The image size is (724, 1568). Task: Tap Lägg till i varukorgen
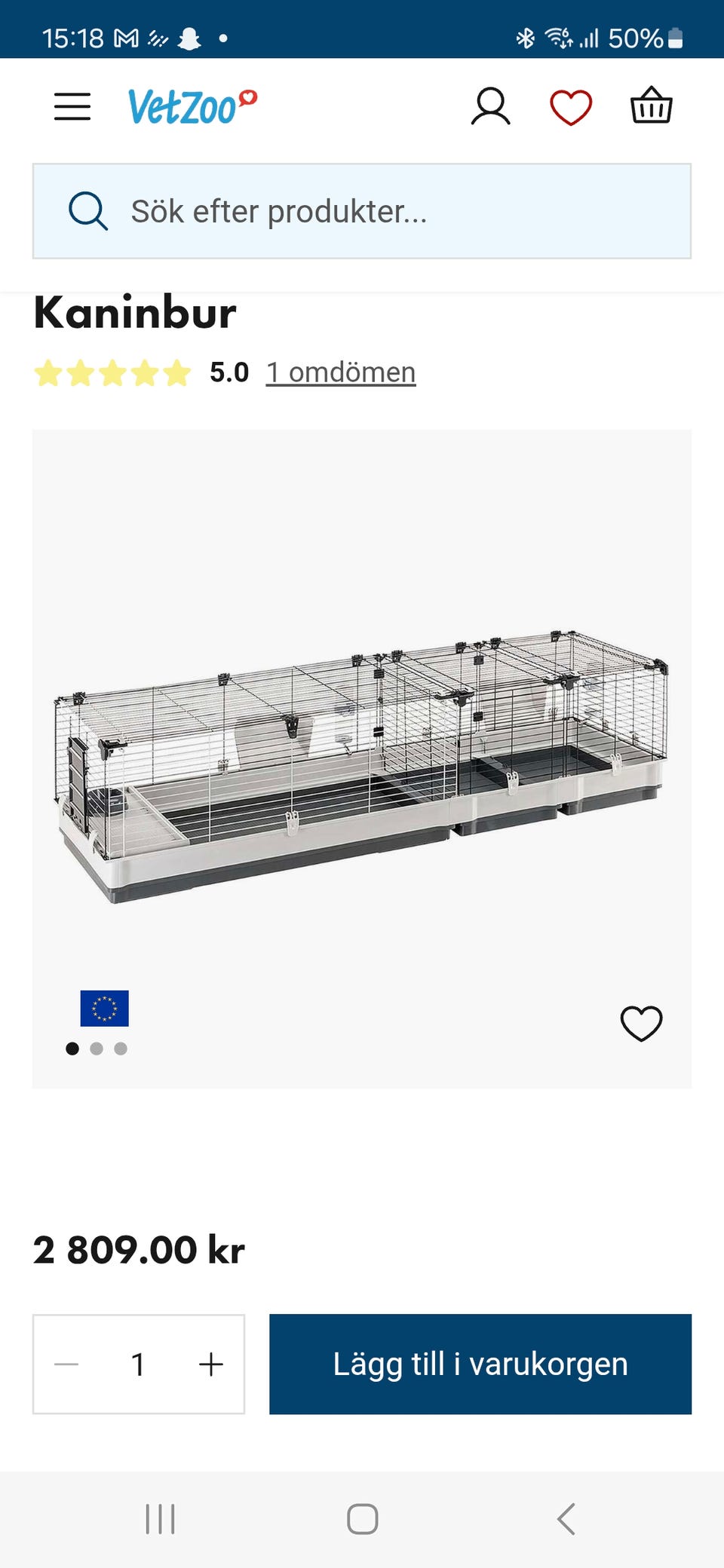(x=480, y=1364)
